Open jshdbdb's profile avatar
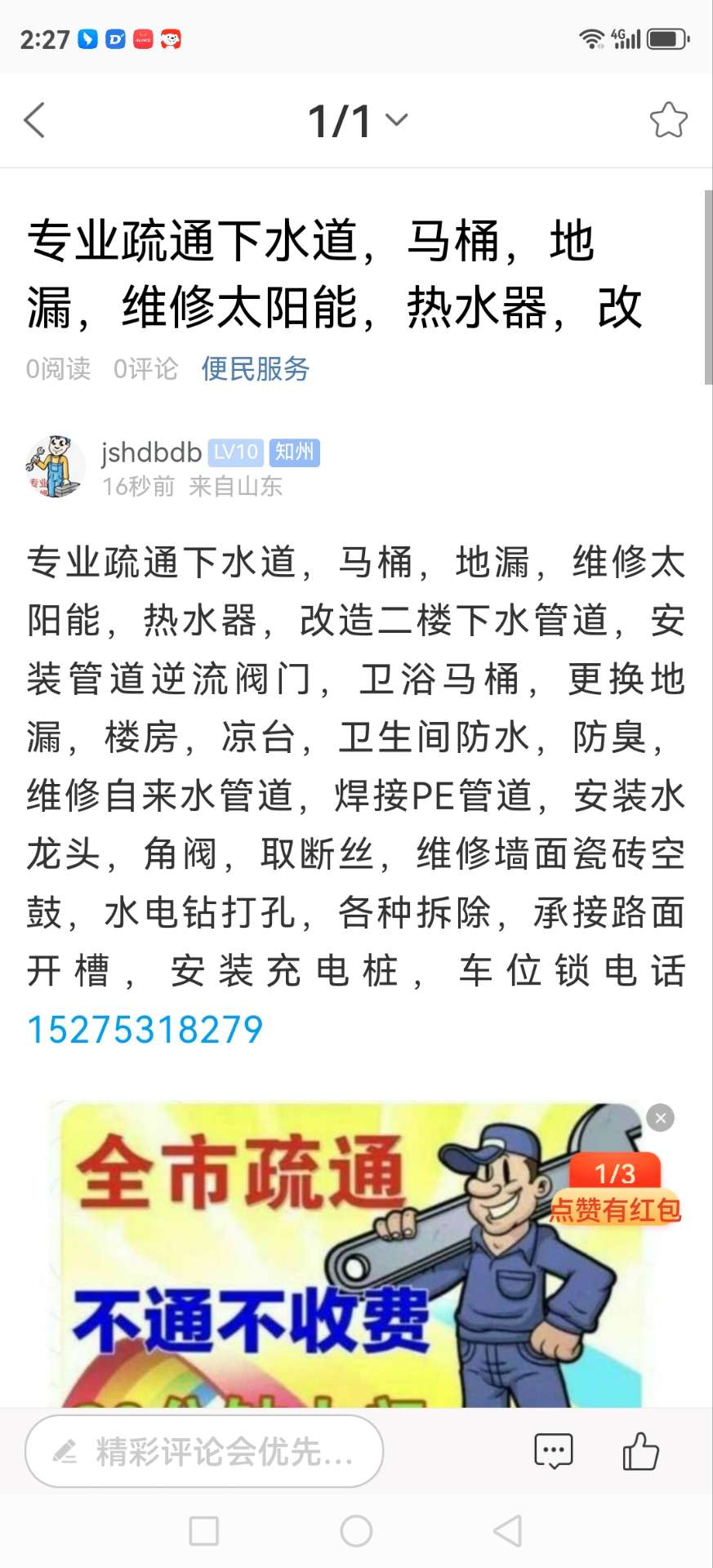 (56, 466)
